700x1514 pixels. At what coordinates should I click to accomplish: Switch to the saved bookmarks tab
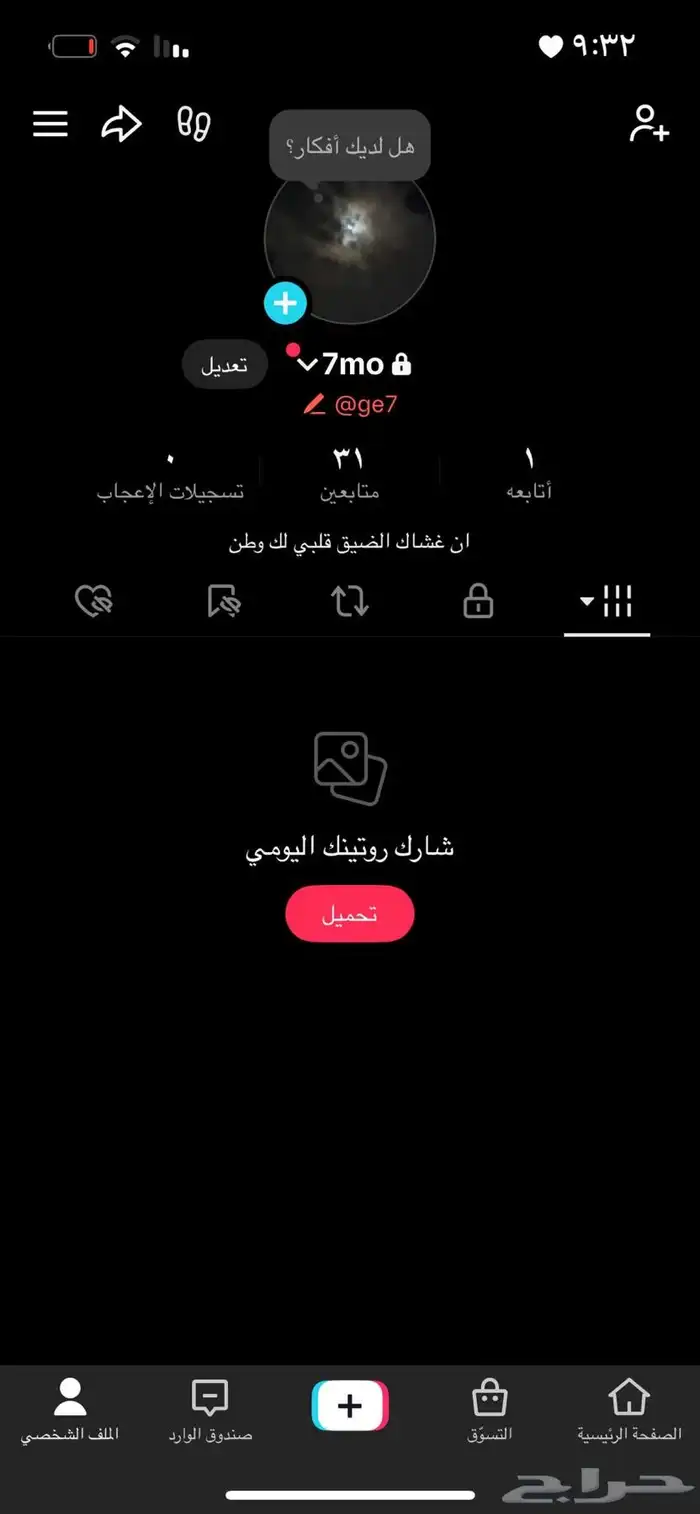(223, 602)
